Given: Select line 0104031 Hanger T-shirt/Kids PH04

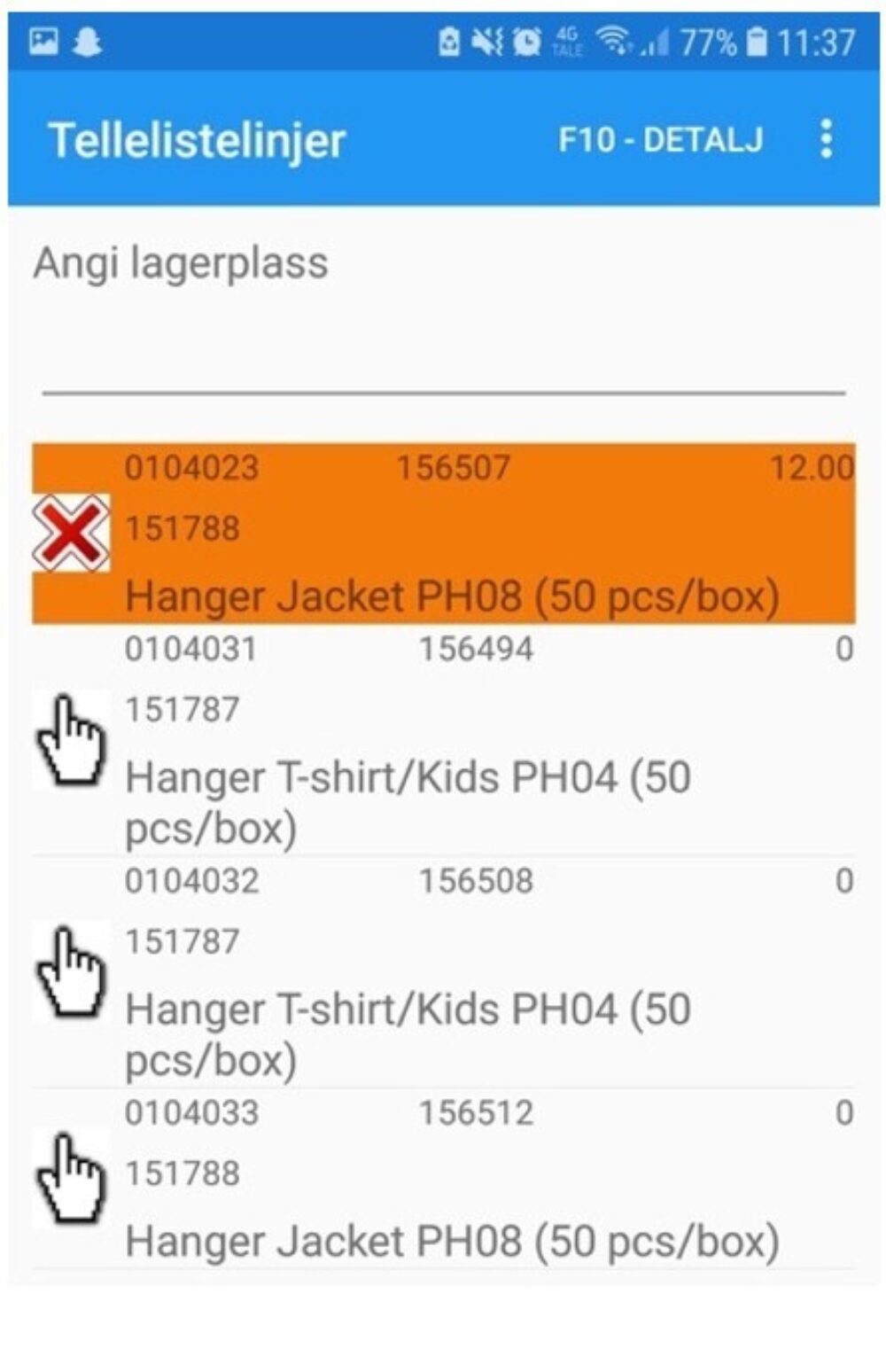Looking at the screenshot, I should [443, 736].
